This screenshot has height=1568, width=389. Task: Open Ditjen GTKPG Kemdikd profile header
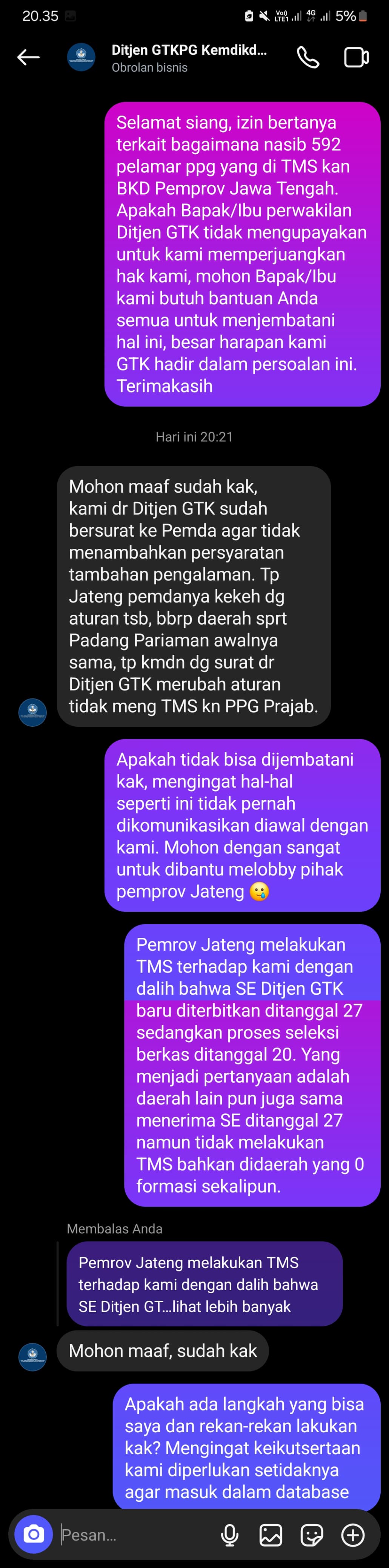pos(189,58)
